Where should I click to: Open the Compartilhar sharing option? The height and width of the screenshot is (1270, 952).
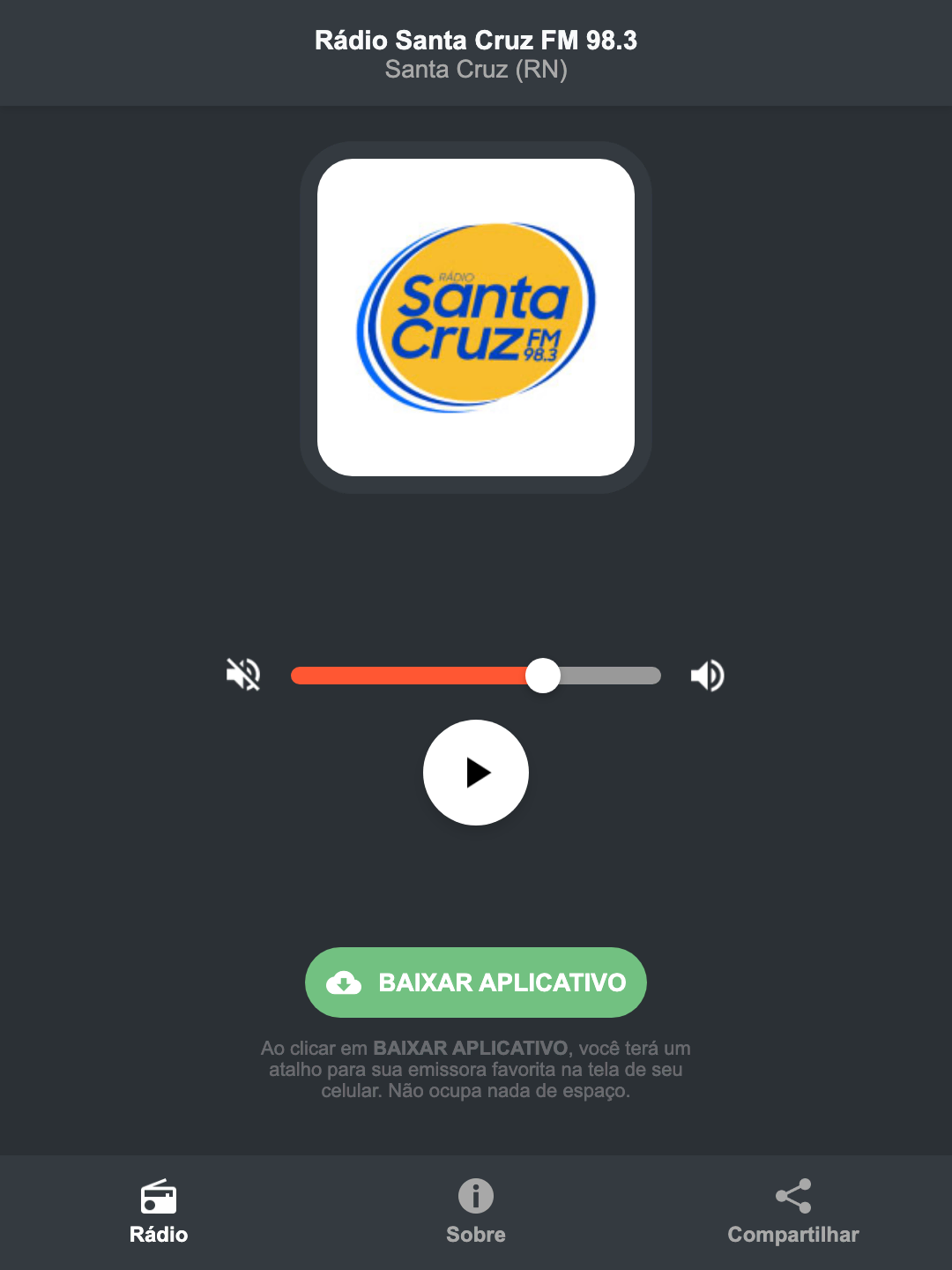coord(792,1217)
